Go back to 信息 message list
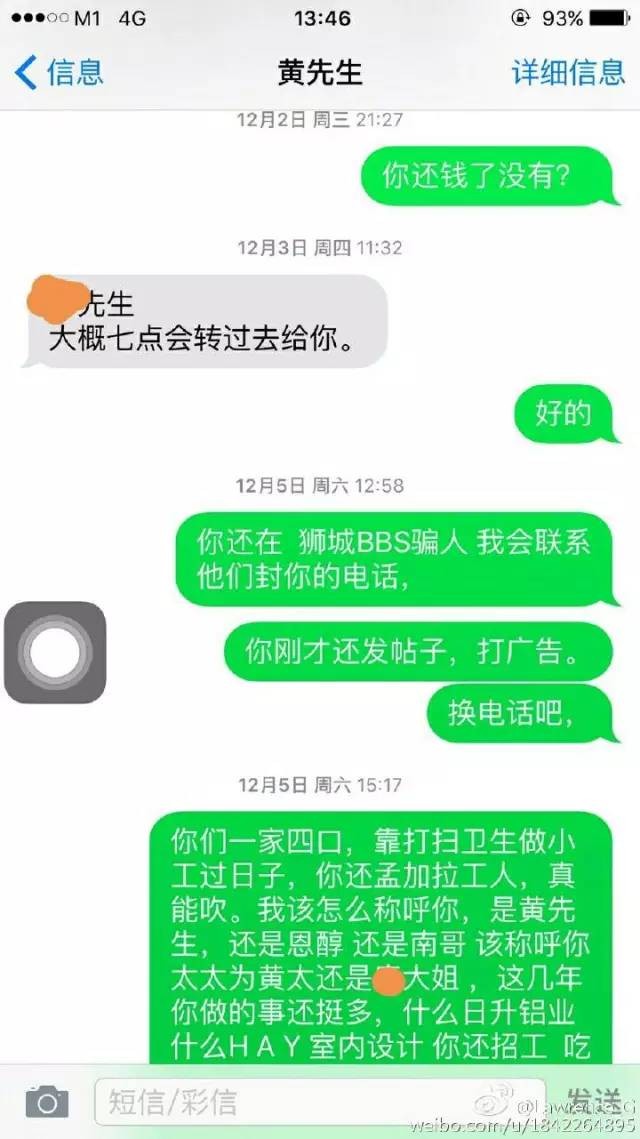This screenshot has height=1139, width=640. pos(60,72)
